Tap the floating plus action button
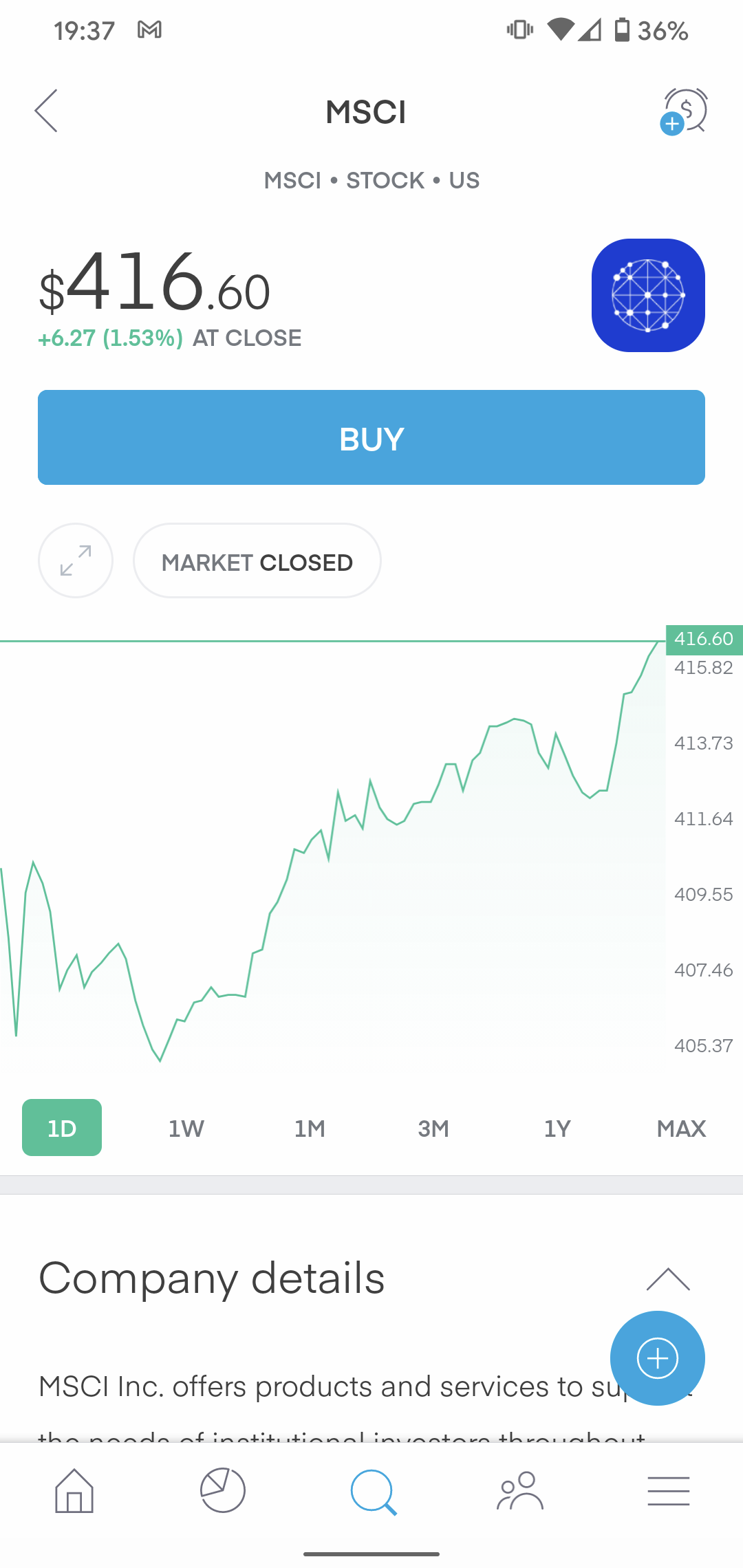 point(658,1358)
